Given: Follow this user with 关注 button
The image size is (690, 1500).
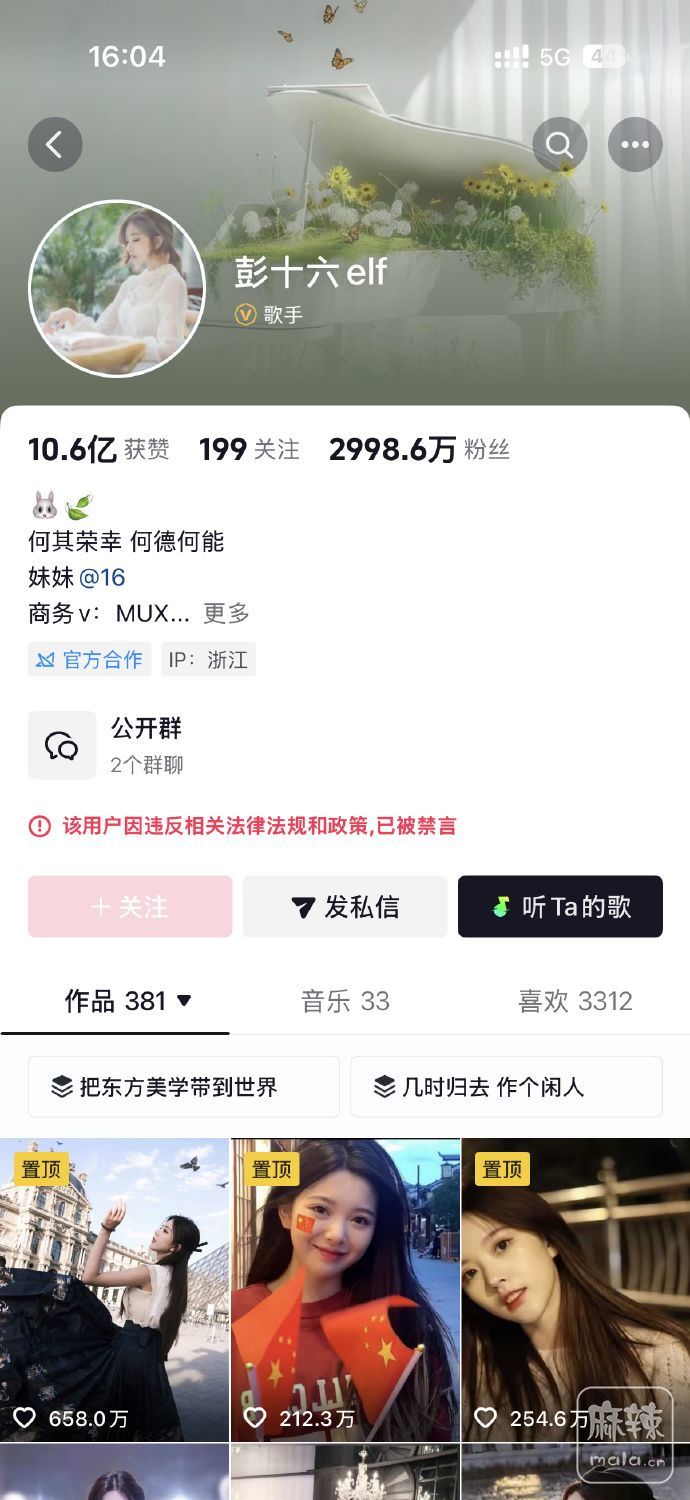Looking at the screenshot, I should click(x=130, y=907).
